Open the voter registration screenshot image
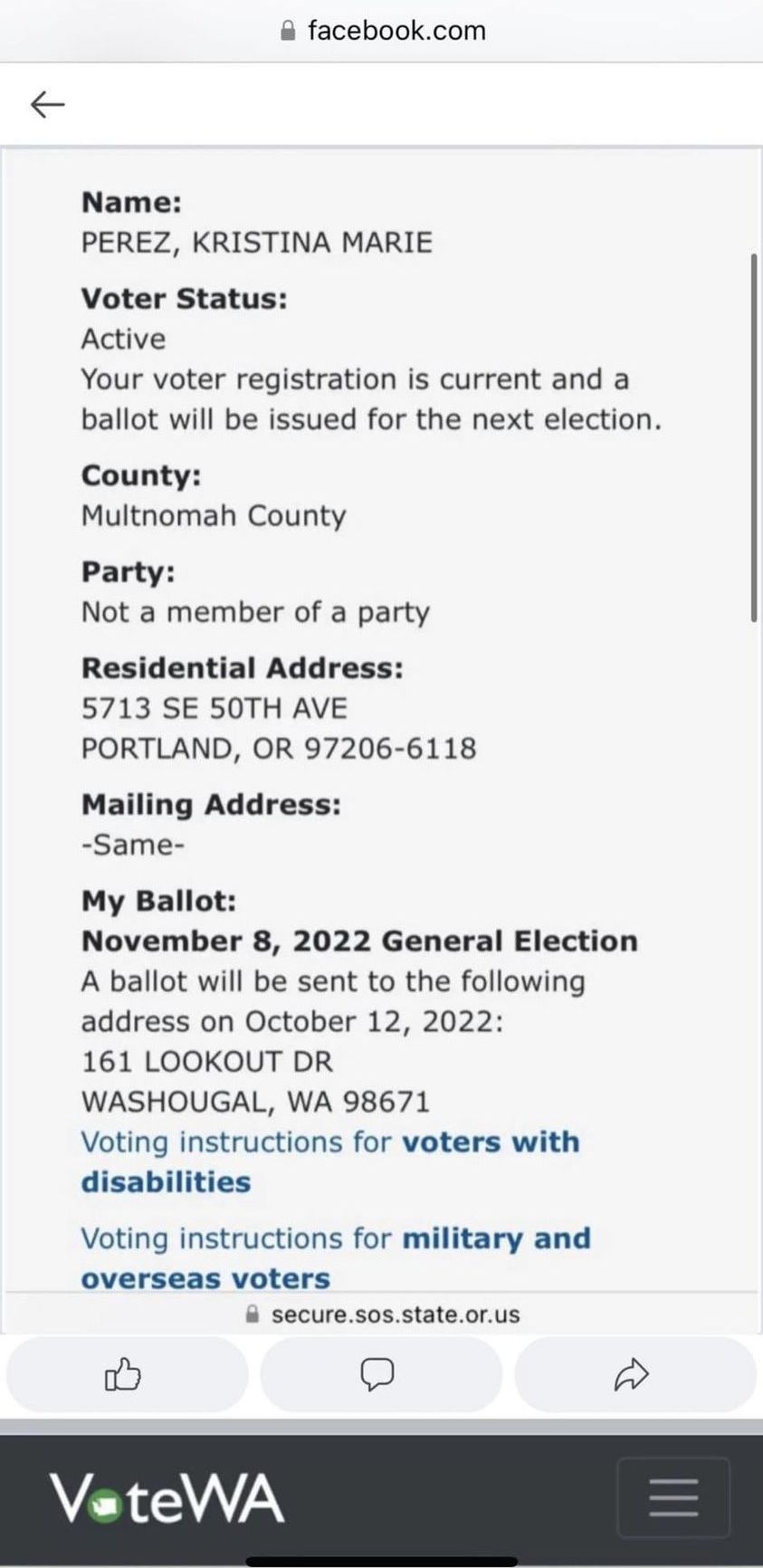The width and height of the screenshot is (763, 1568). tap(381, 740)
